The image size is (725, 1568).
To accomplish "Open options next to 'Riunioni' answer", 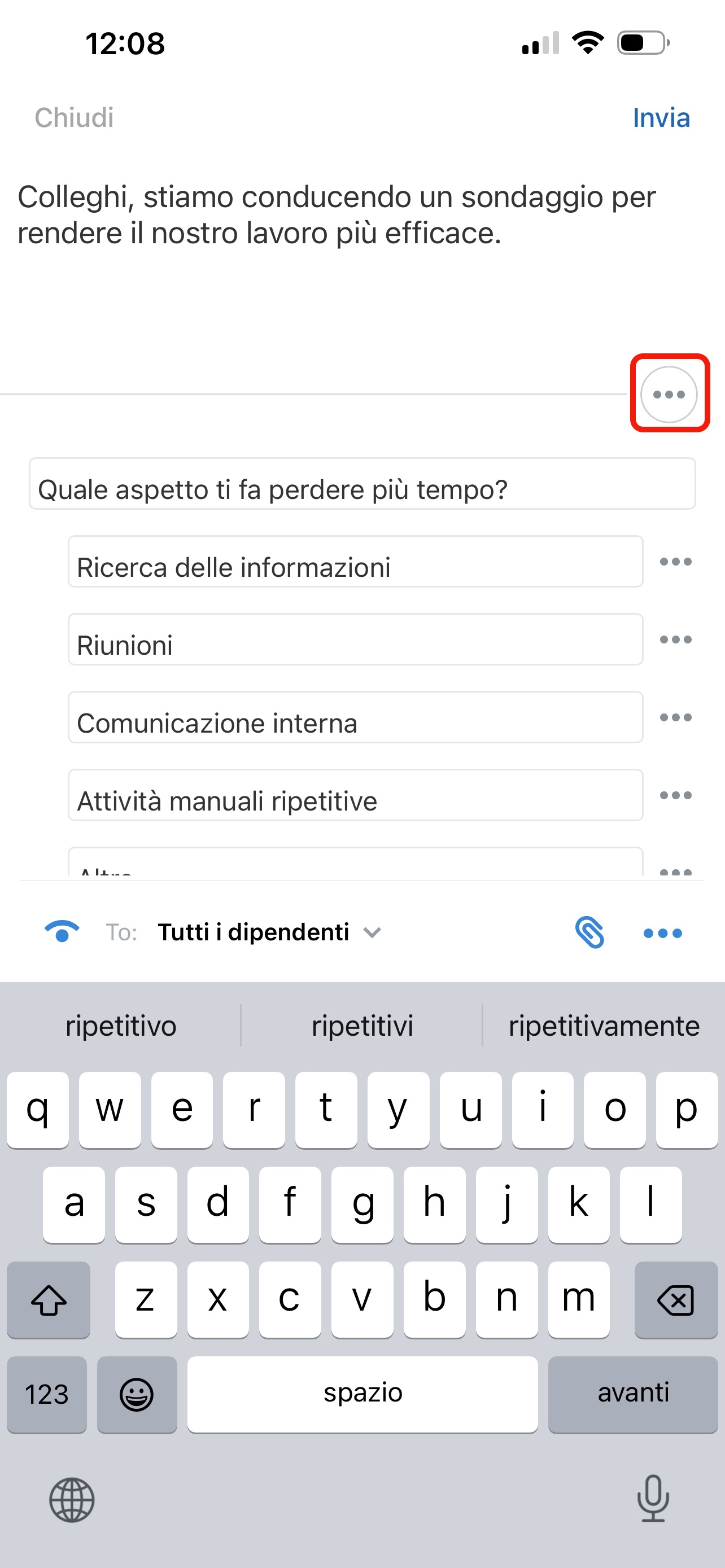I will click(x=675, y=640).
